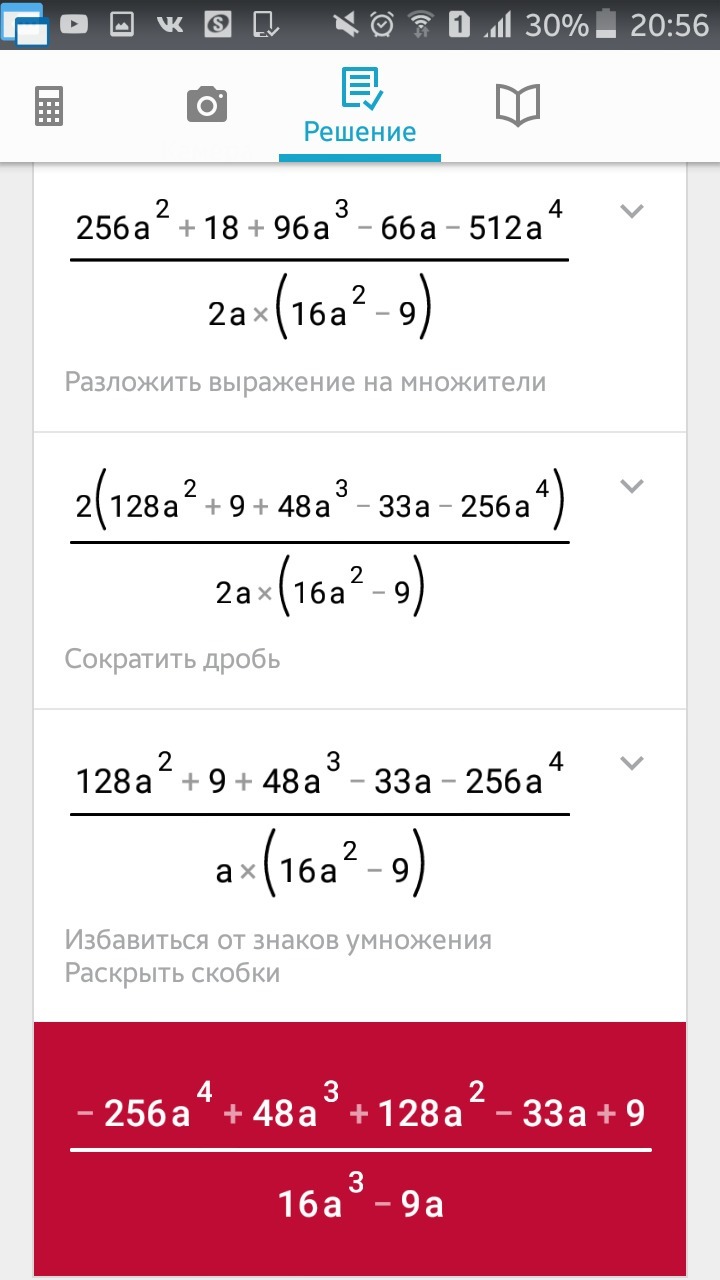Screen dimensions: 720x1280
Task: Expand the Сократить дробь step
Action: pos(631,487)
